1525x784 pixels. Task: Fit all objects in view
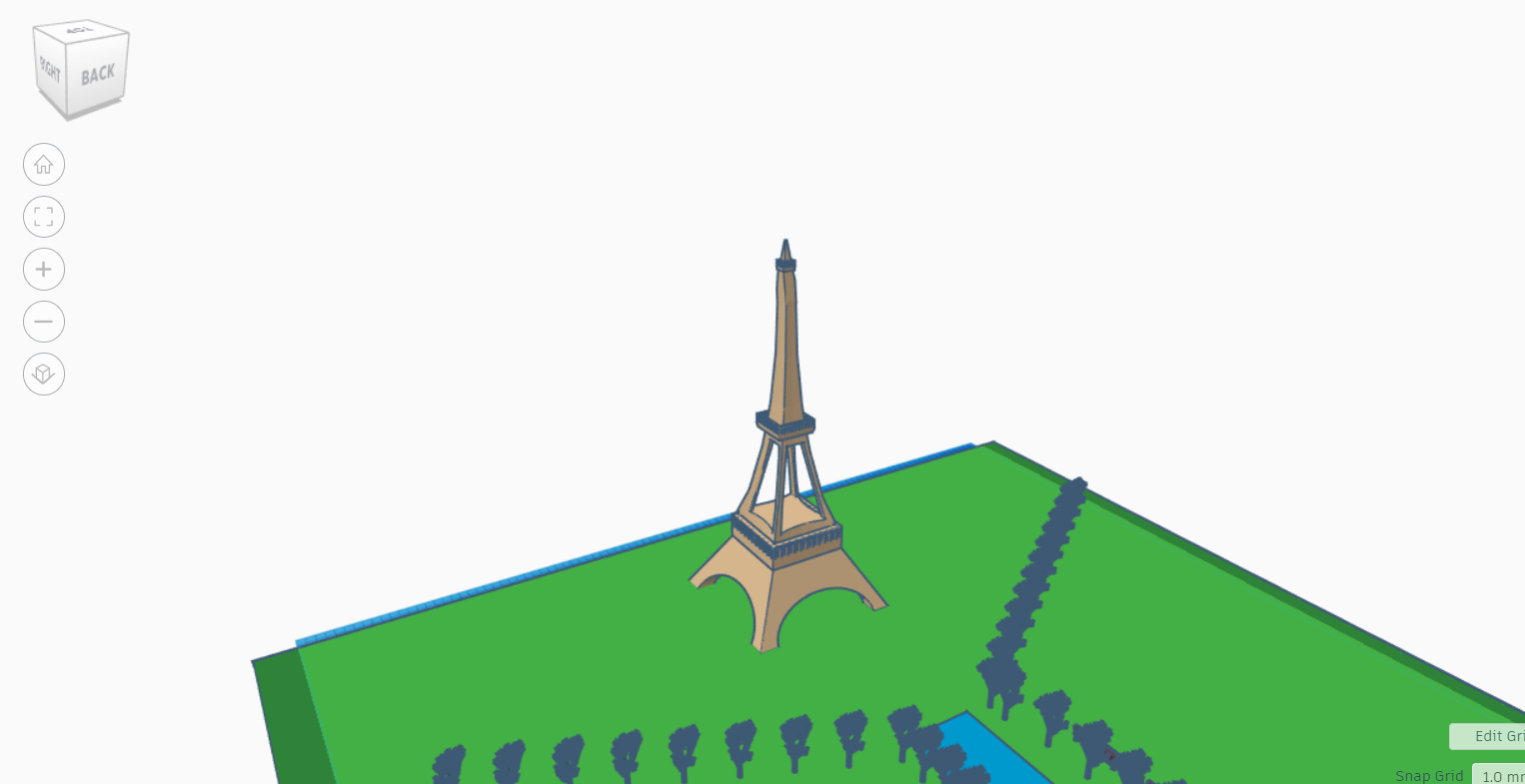[x=44, y=217]
